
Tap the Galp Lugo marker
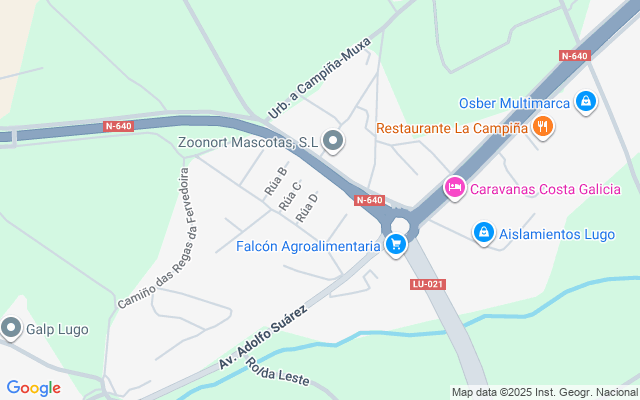point(11,328)
